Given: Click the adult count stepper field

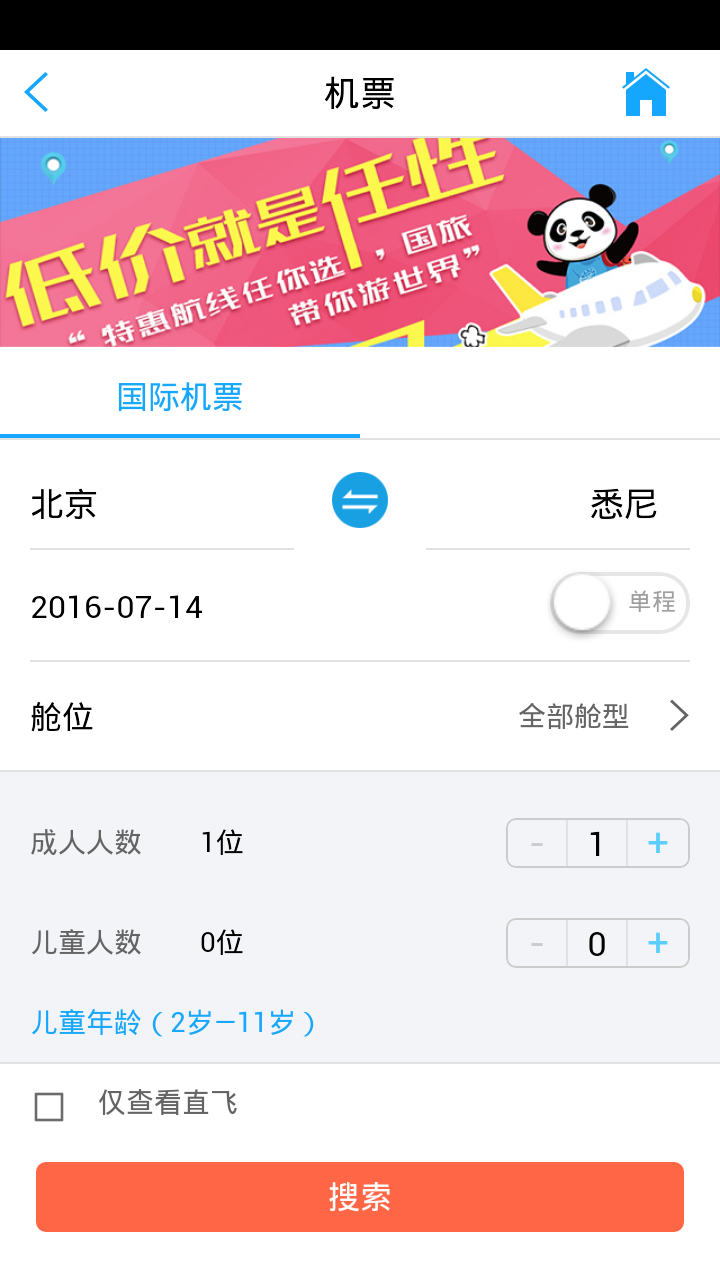Looking at the screenshot, I should coord(597,842).
